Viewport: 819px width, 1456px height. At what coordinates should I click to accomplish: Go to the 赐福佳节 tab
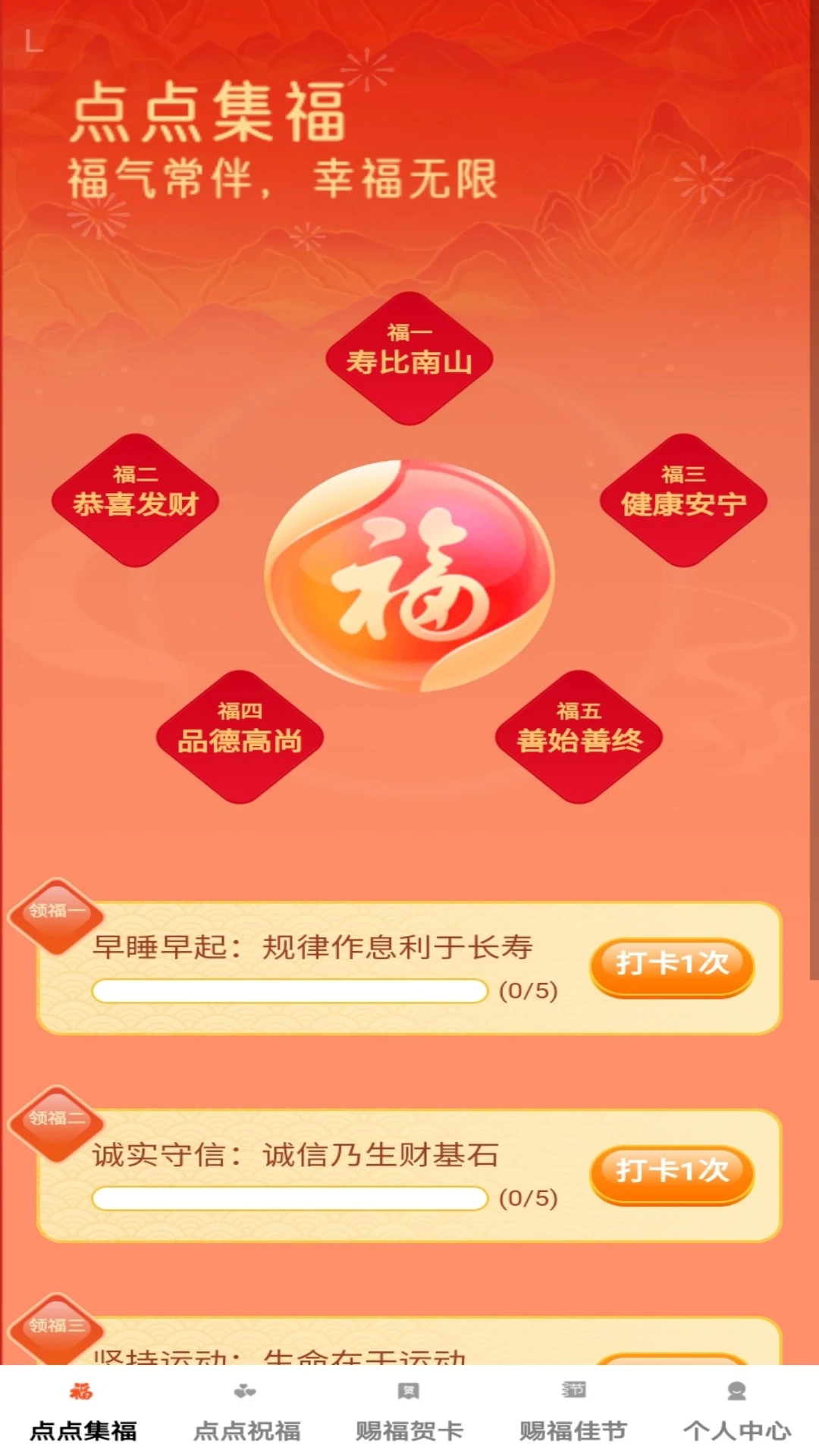tap(573, 1414)
